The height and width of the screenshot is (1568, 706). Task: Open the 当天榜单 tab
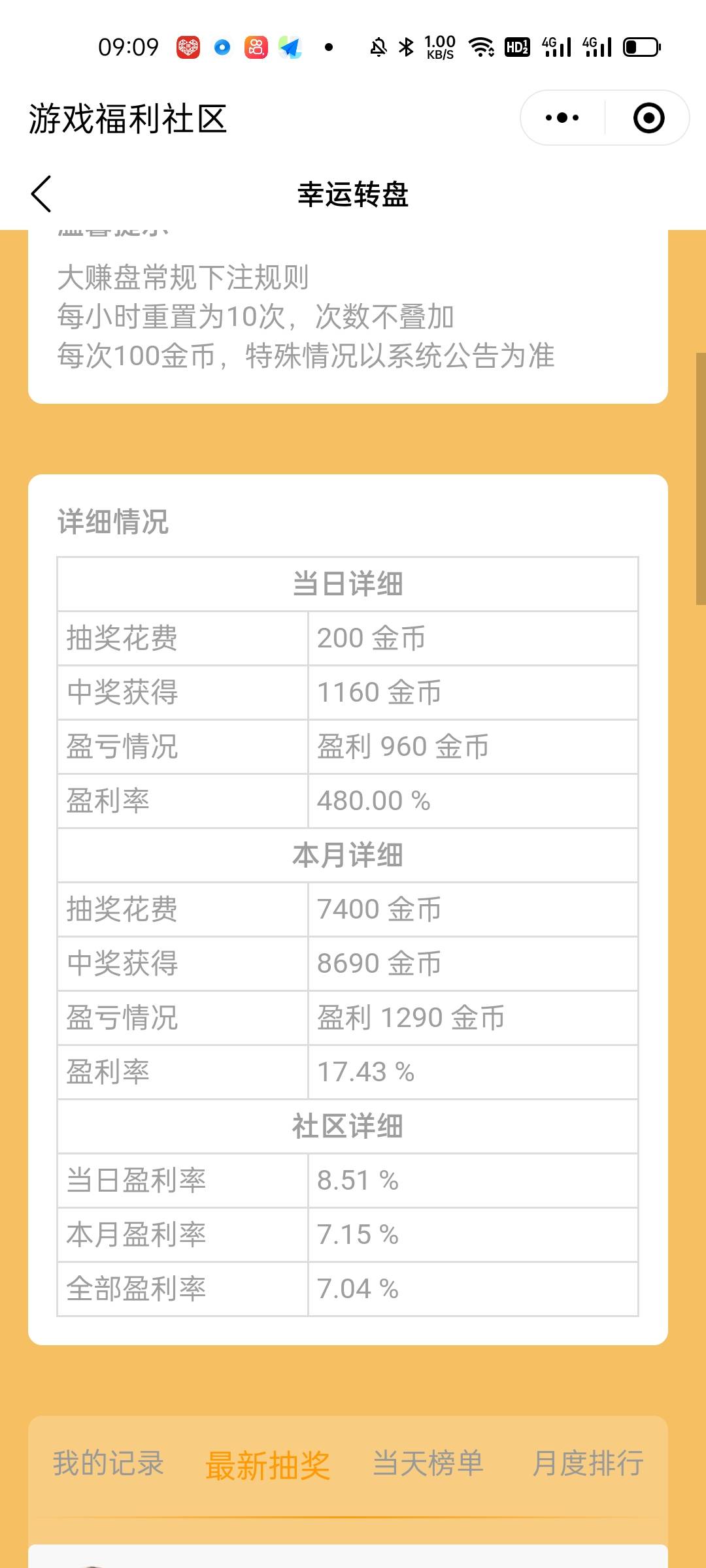click(x=428, y=1463)
